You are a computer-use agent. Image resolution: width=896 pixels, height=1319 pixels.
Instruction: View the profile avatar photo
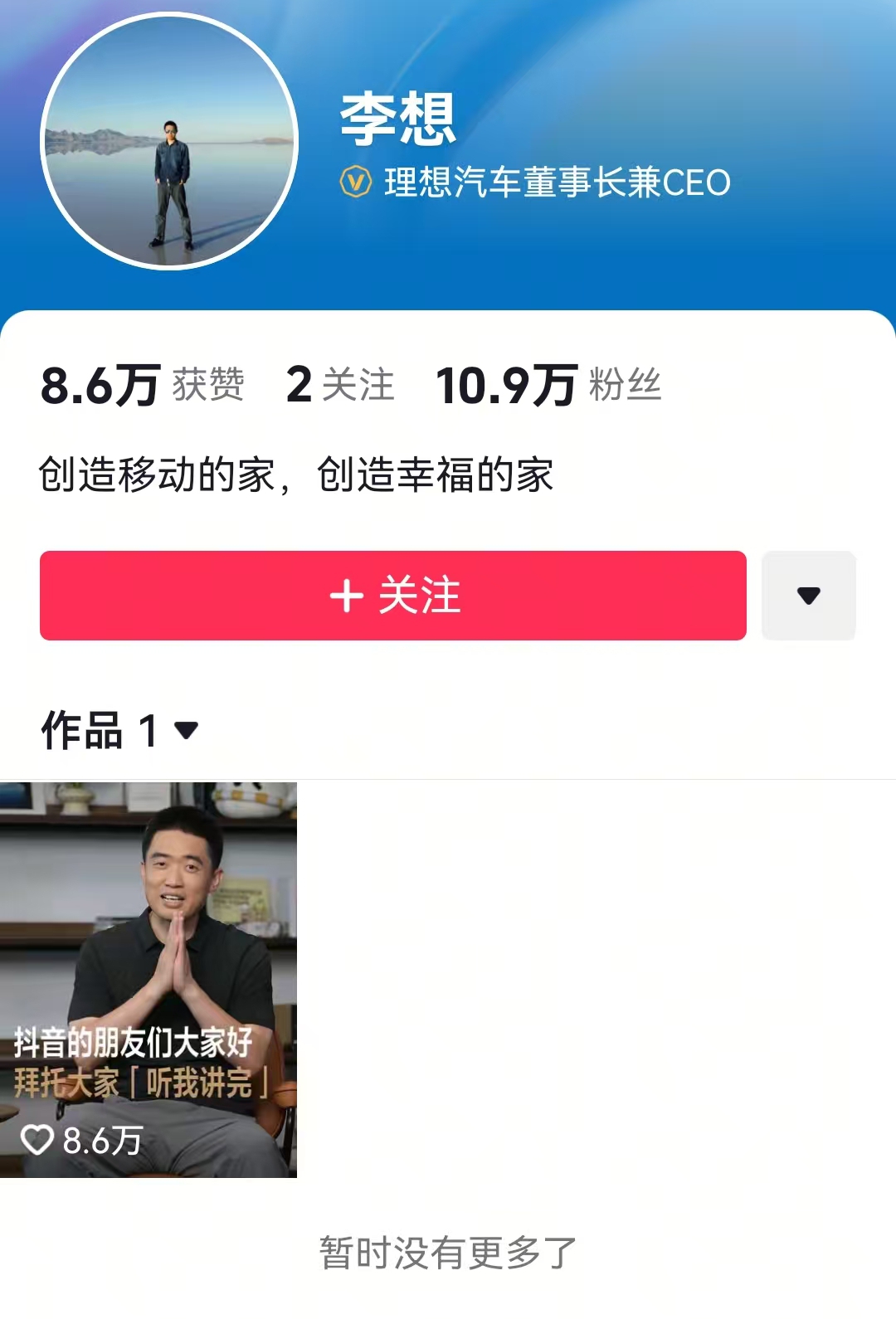pos(169,141)
